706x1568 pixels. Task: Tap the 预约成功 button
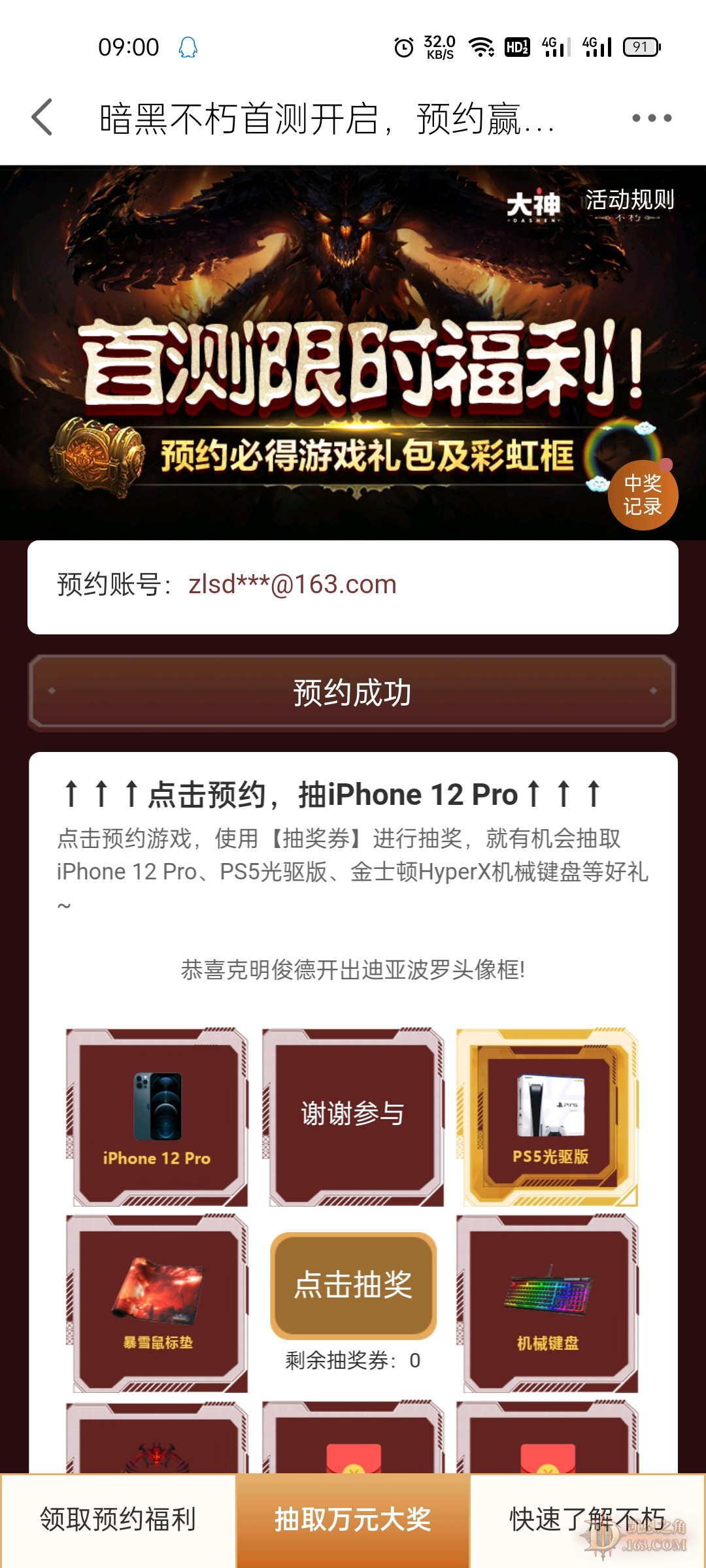point(352,693)
